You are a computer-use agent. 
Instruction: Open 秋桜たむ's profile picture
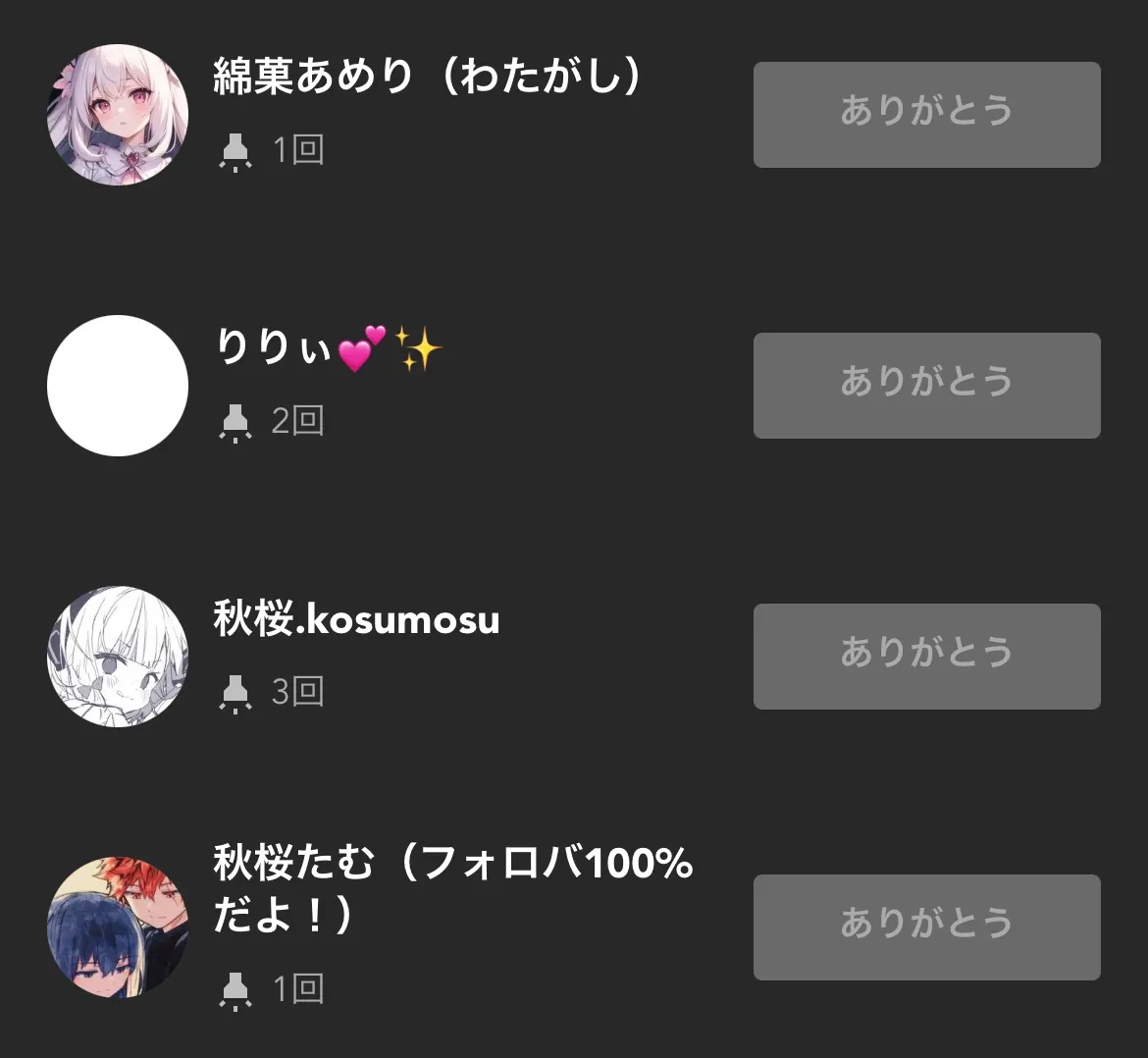[118, 927]
